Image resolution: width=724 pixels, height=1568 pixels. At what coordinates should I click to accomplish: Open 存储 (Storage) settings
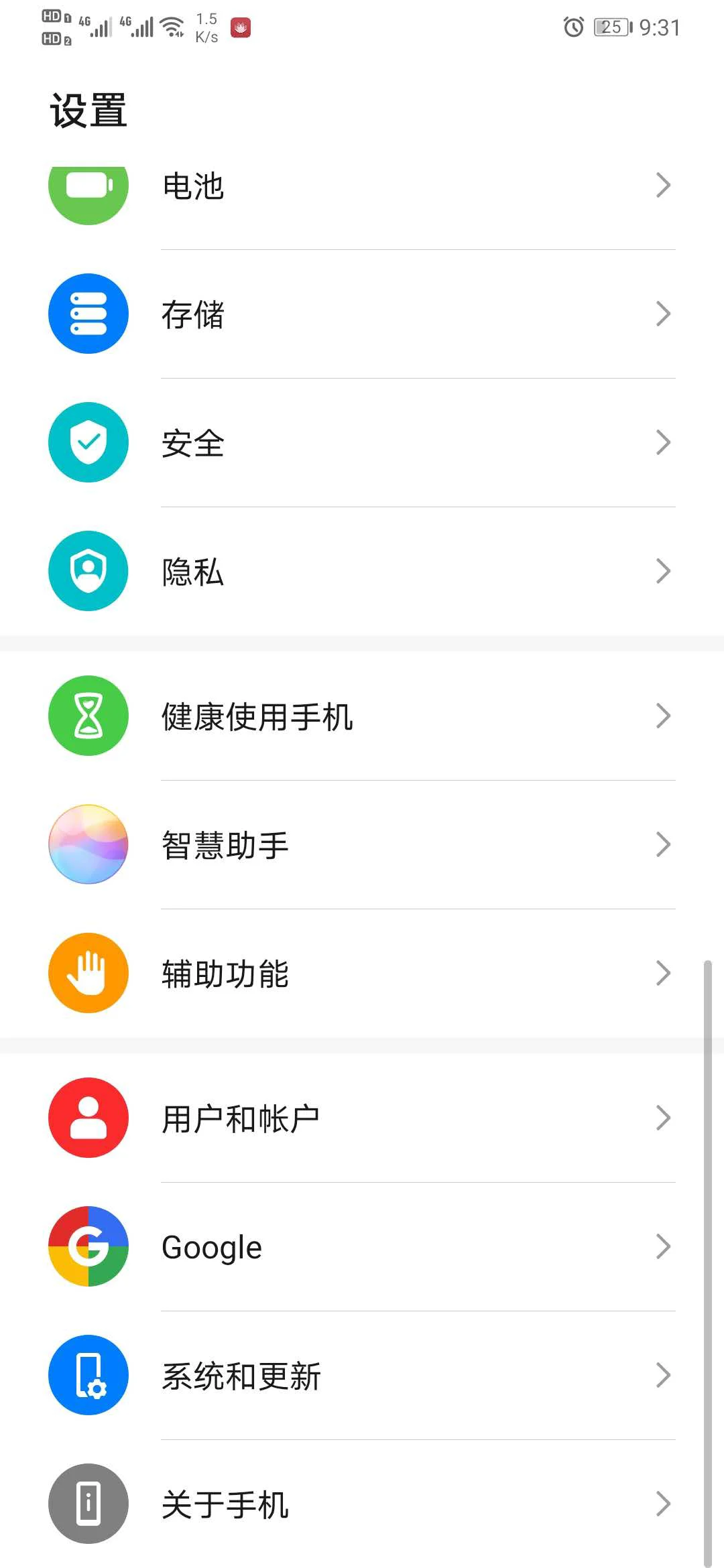(x=362, y=314)
